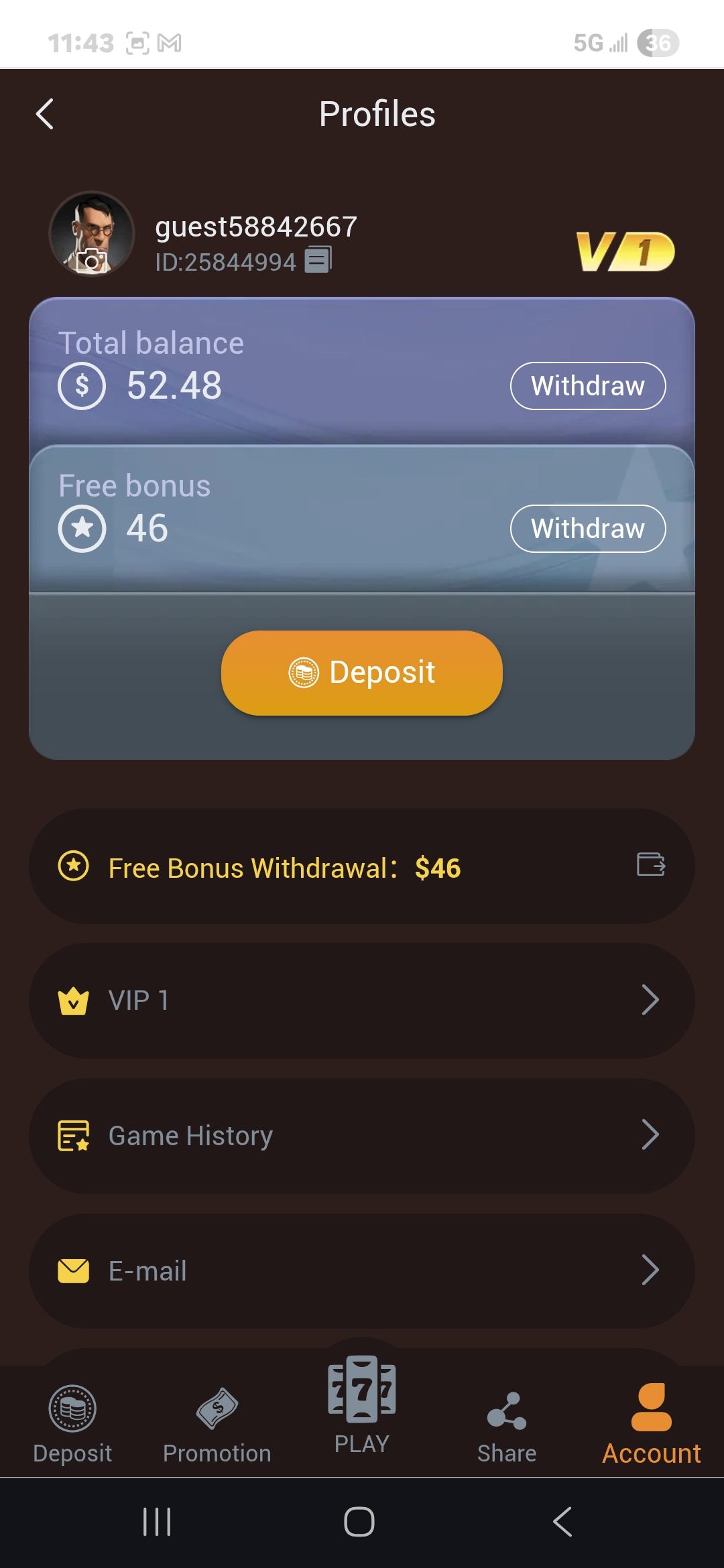This screenshot has height=1568, width=724.
Task: Withdraw from the Total balance
Action: tap(587, 386)
